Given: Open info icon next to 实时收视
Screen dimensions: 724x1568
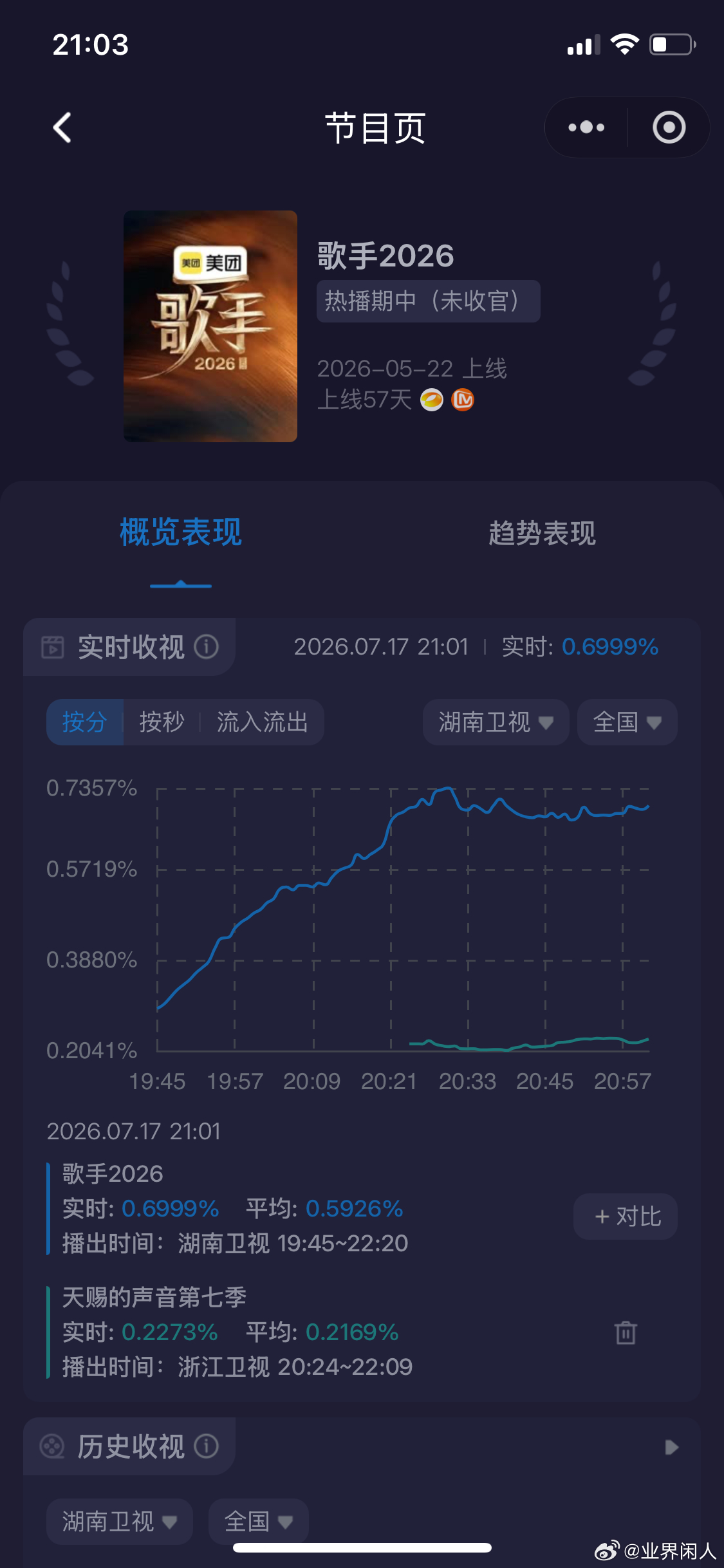Looking at the screenshot, I should [207, 647].
